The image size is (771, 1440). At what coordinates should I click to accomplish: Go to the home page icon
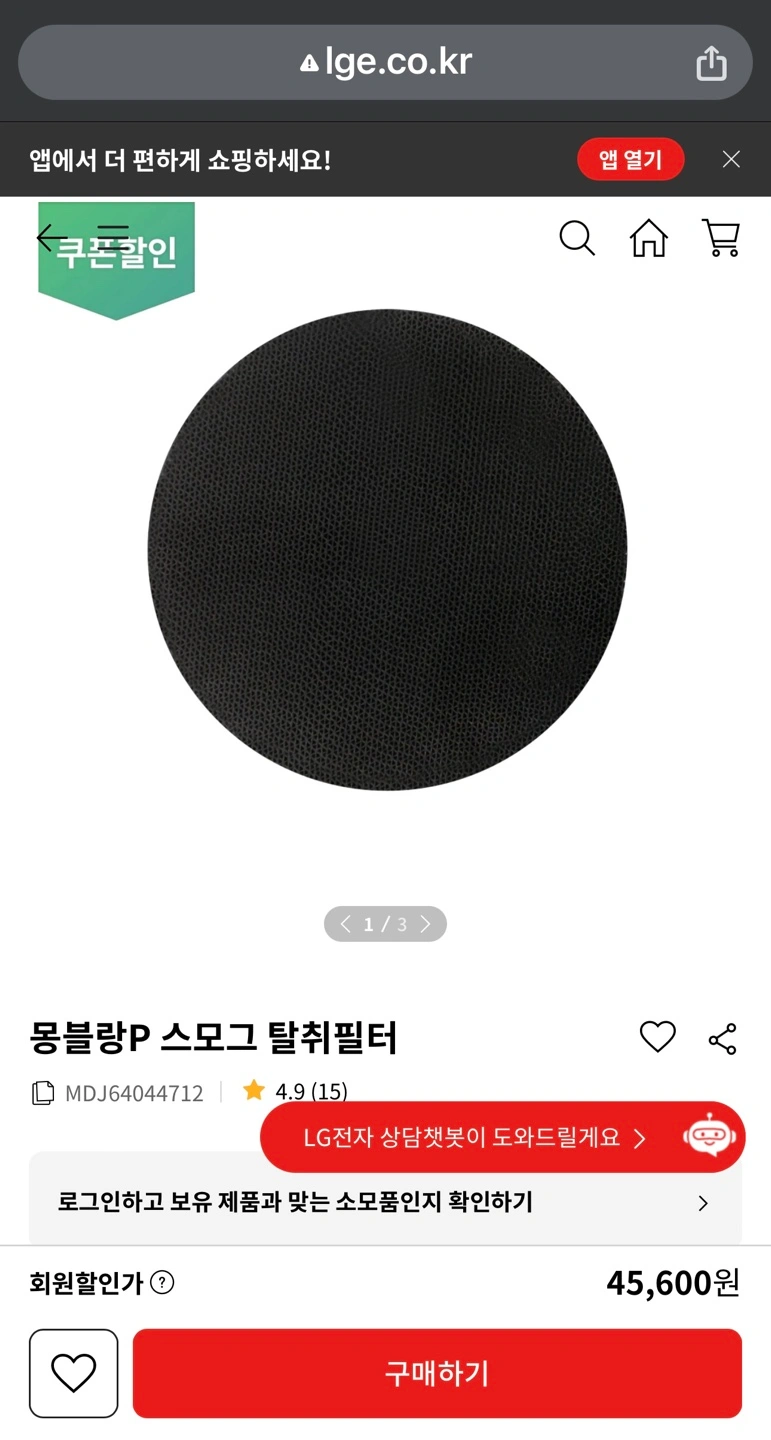pyautogui.click(x=648, y=239)
